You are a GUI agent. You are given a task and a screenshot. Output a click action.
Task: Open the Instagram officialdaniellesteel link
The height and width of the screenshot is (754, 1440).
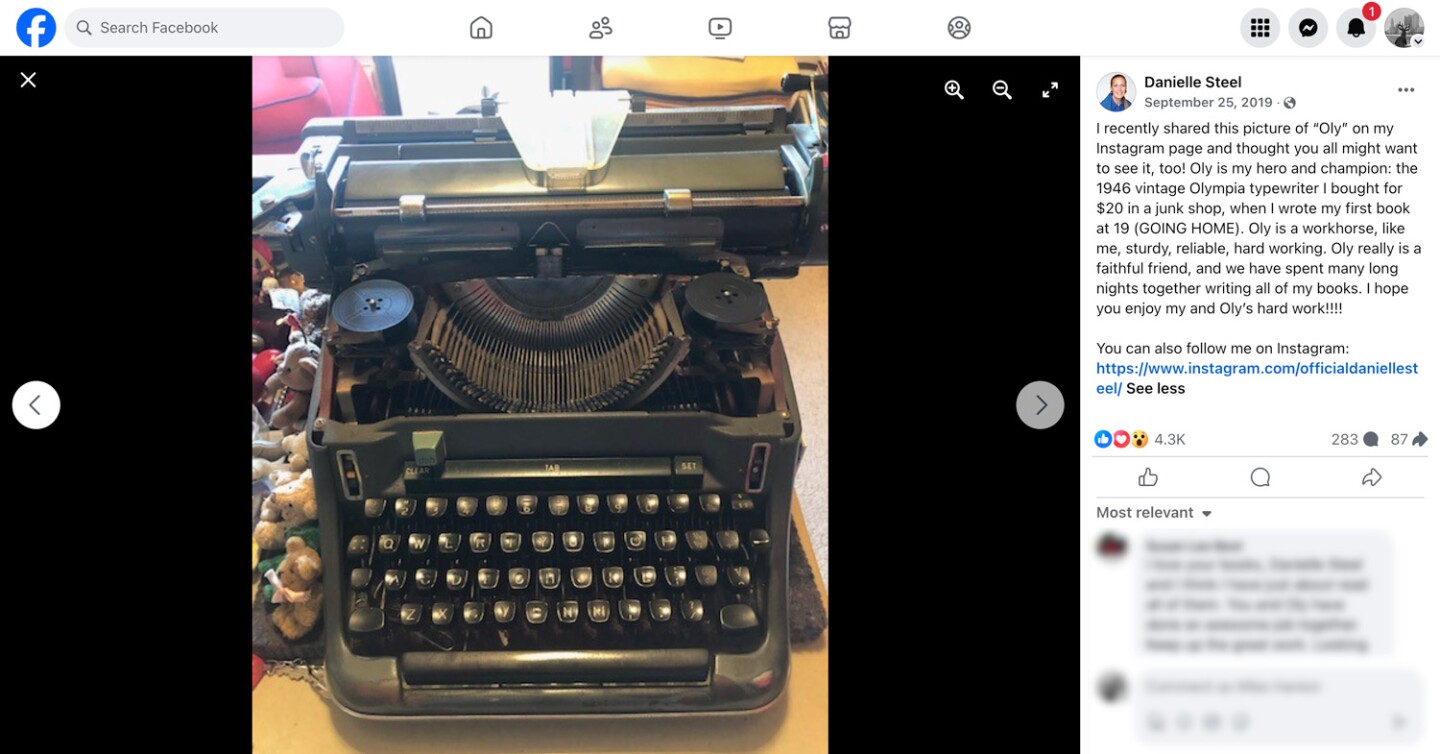pyautogui.click(x=1256, y=369)
